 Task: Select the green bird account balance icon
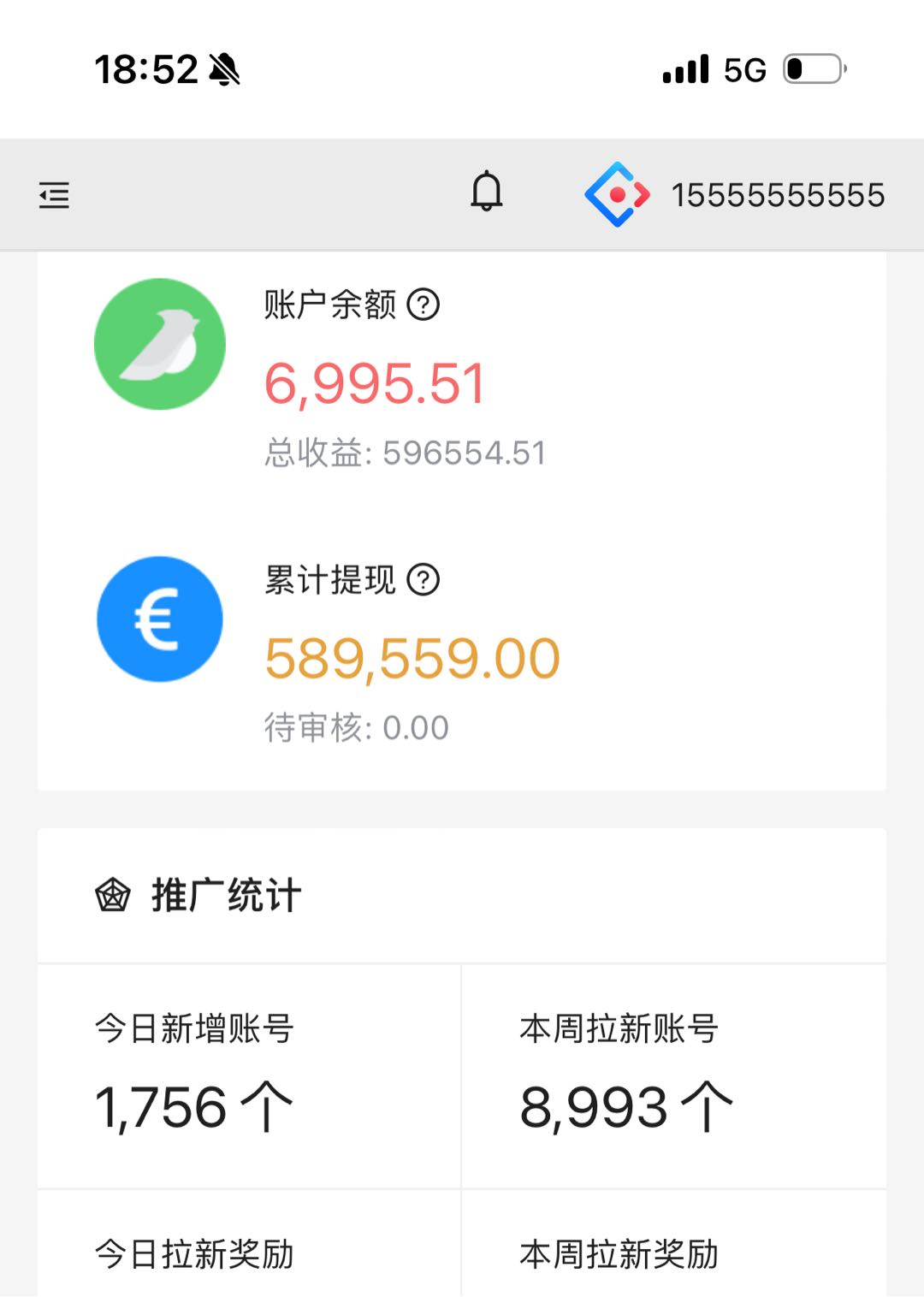pyautogui.click(x=159, y=342)
